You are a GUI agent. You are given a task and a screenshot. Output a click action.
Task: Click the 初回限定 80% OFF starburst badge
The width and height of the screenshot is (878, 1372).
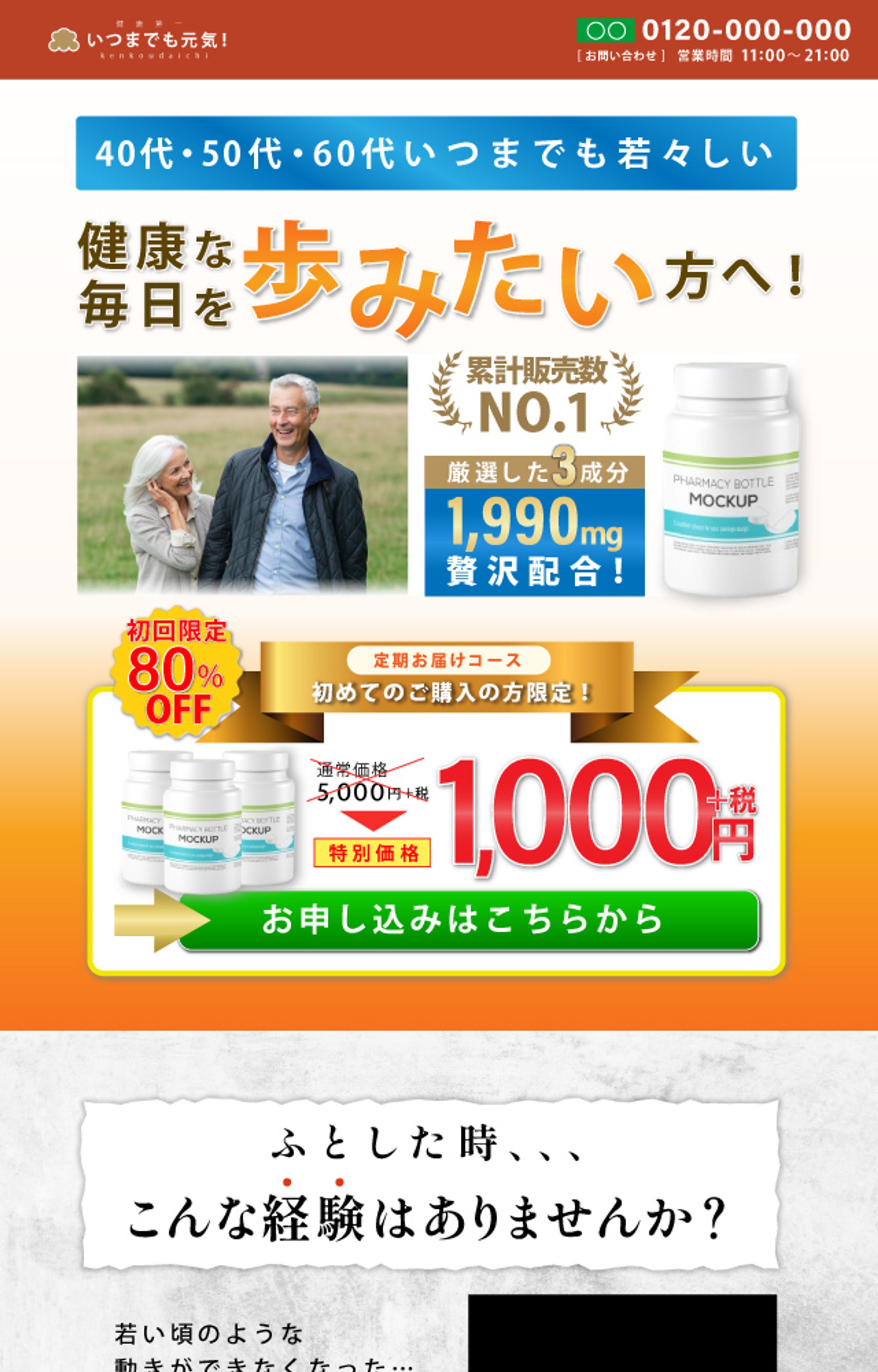coord(177,684)
